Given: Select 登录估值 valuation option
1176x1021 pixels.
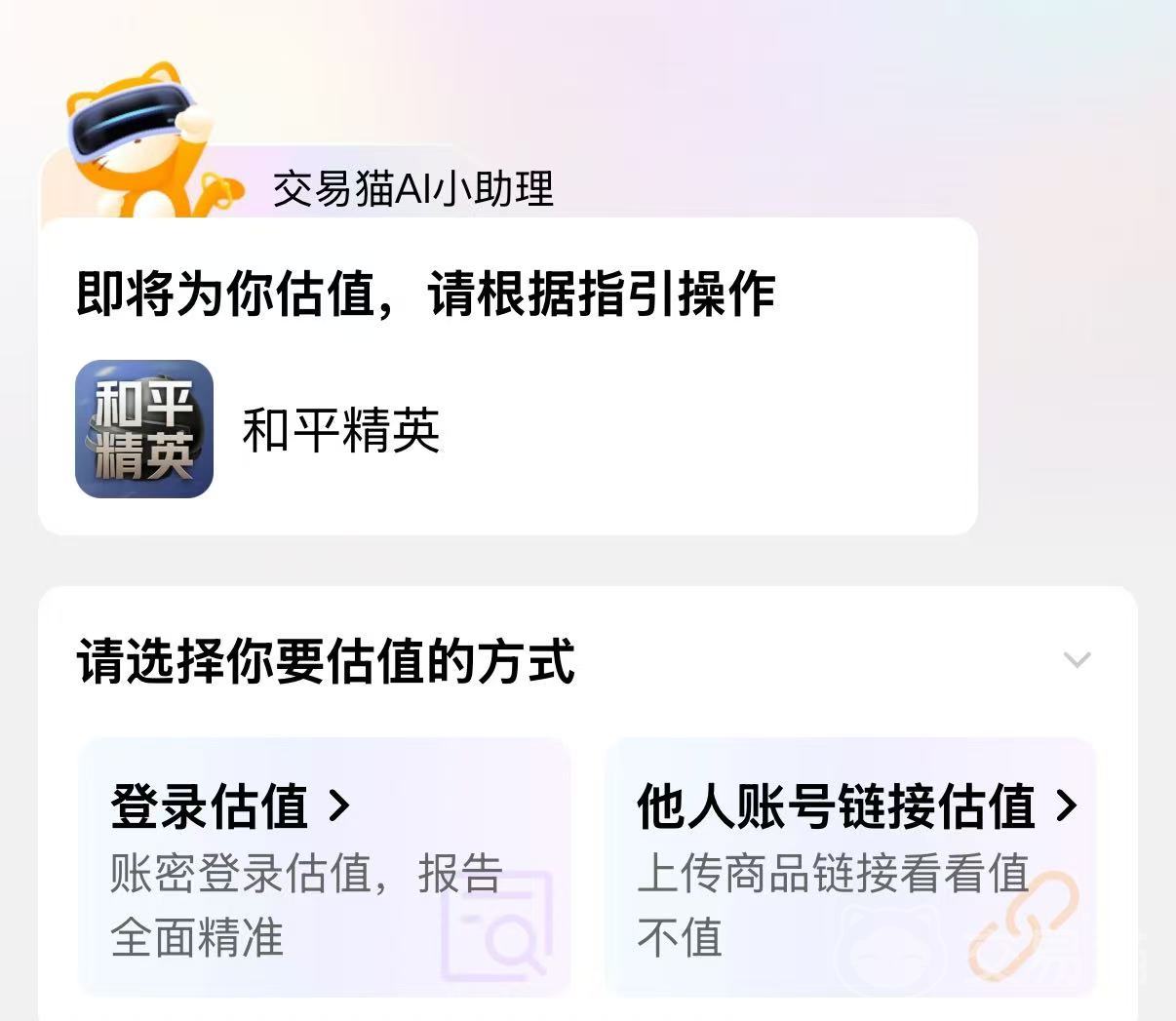Looking at the screenshot, I should [x=324, y=866].
